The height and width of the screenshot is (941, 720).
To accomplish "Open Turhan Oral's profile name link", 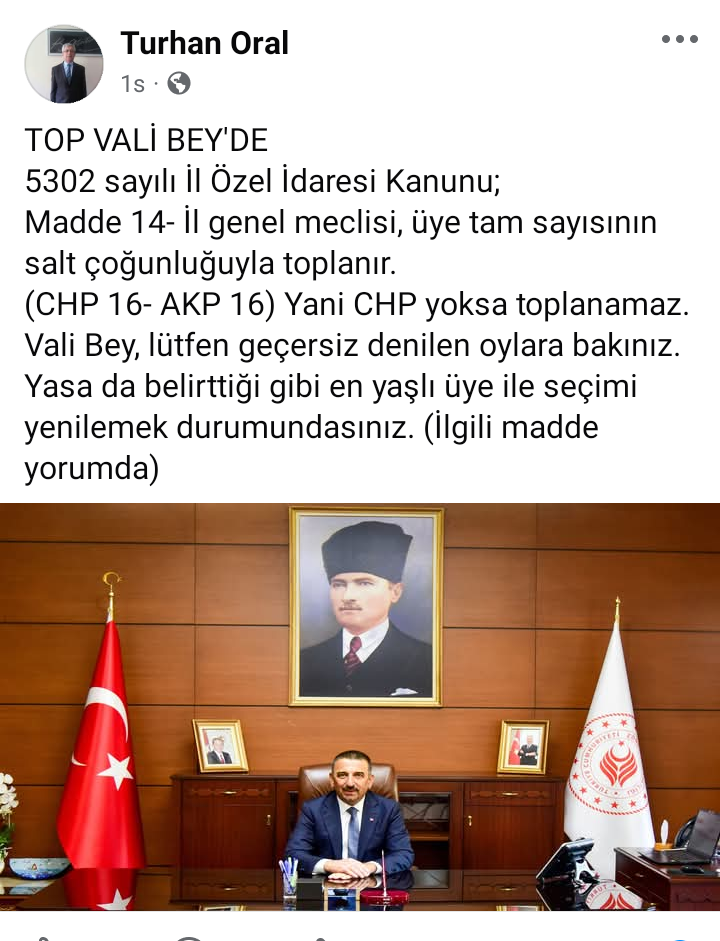I will [204, 43].
